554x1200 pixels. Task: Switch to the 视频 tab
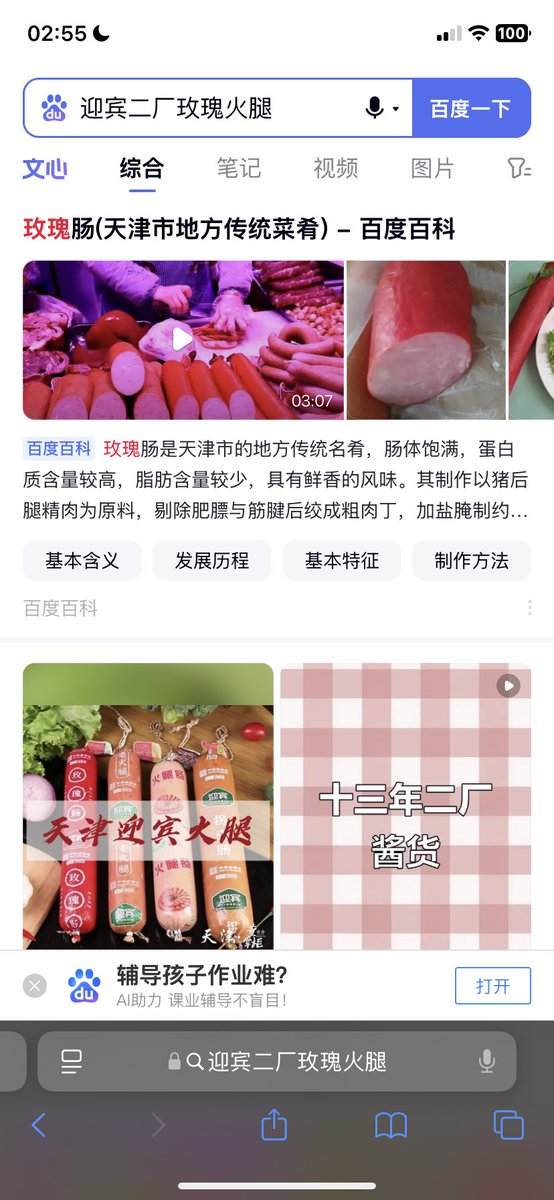pos(335,168)
